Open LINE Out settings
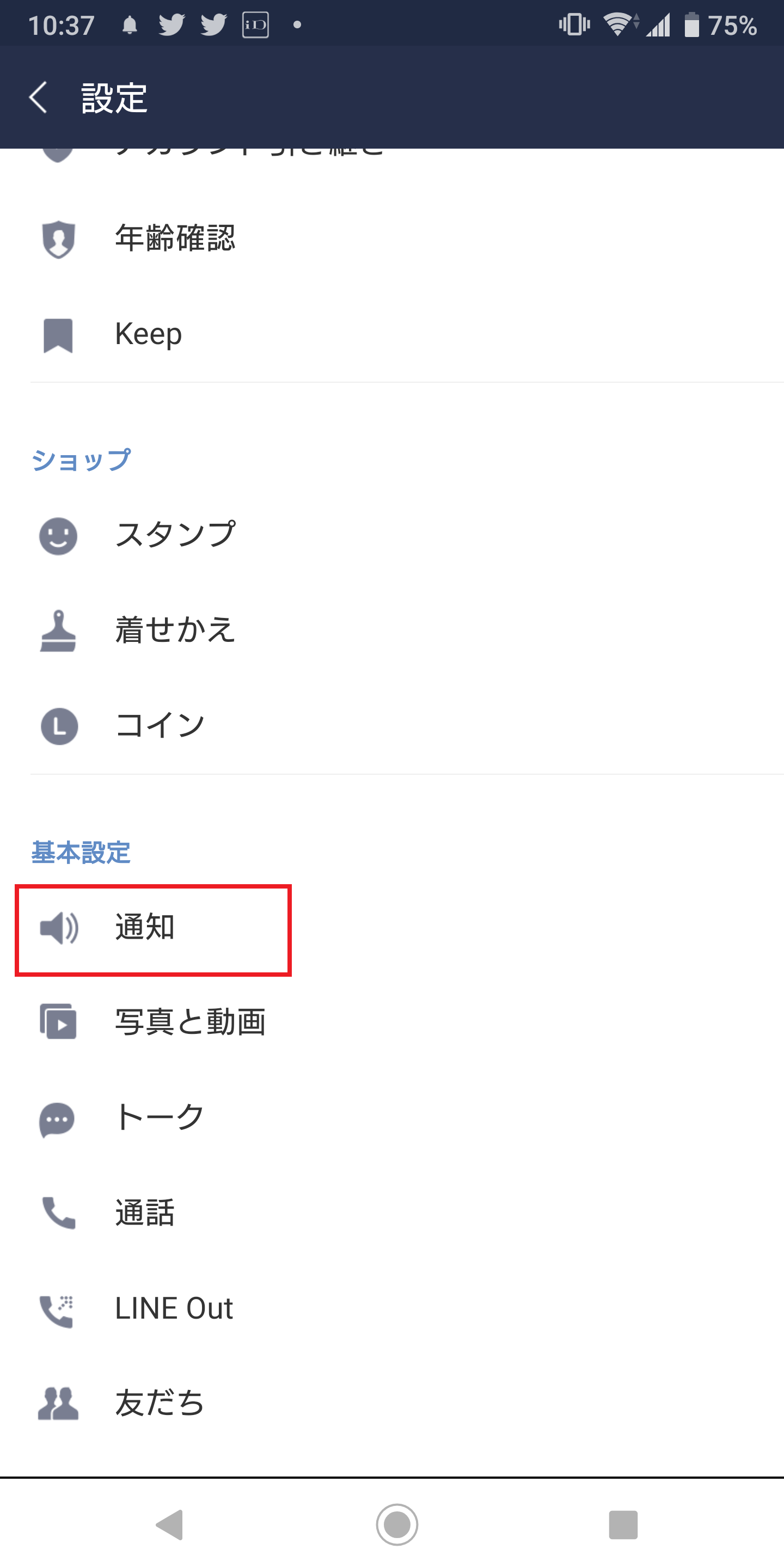Image resolution: width=784 pixels, height=1568 pixels. point(392,1309)
